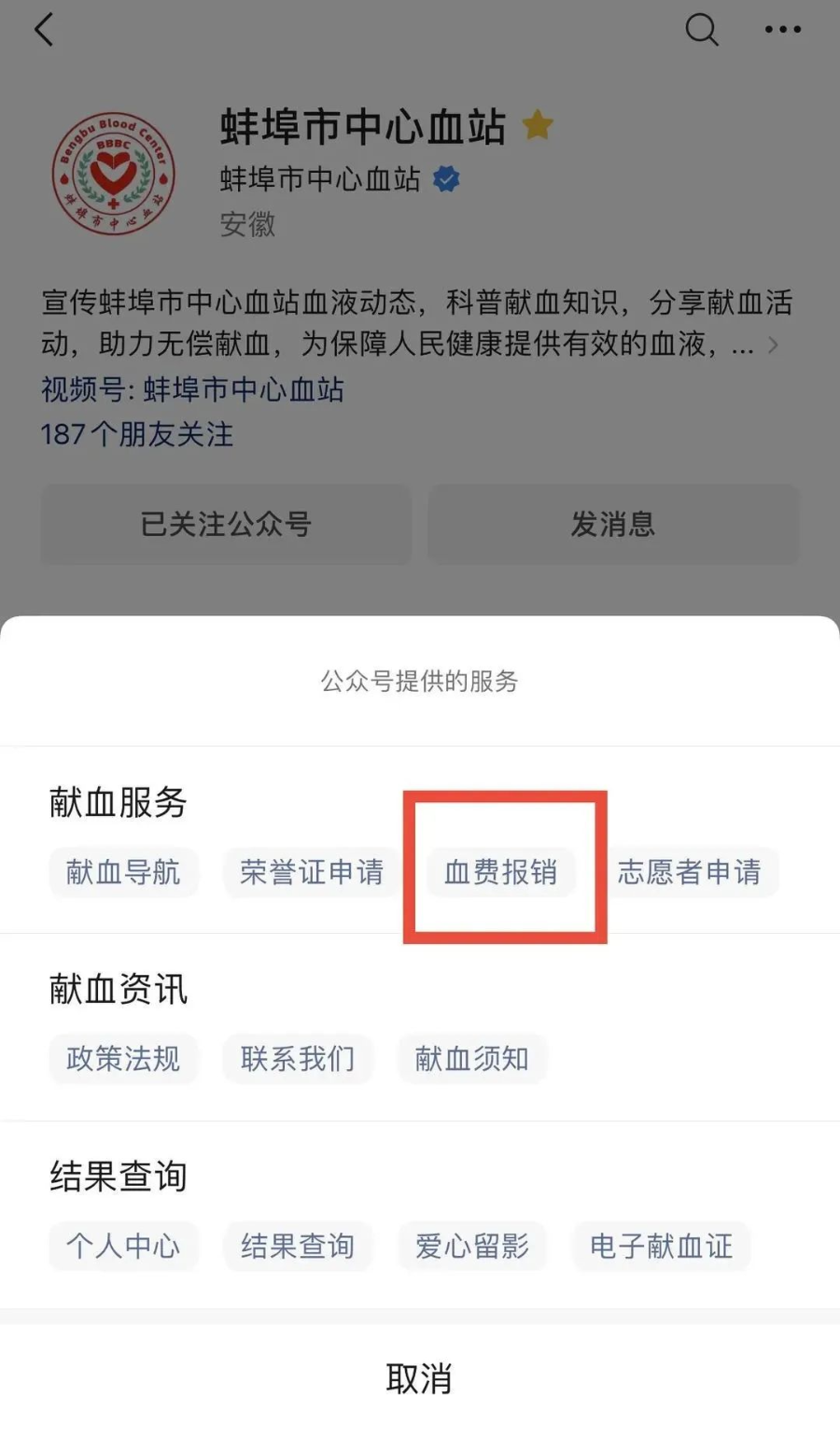Open the 187个朋友关注 friends list
Image resolution: width=840 pixels, height=1438 pixels.
coord(137,434)
